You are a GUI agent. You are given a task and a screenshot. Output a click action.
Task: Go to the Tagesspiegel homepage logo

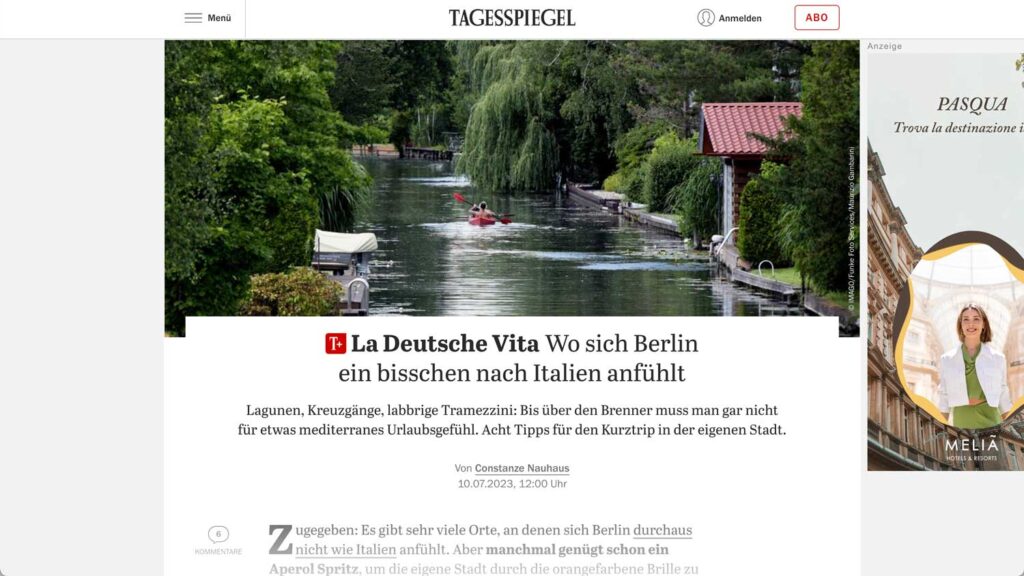pyautogui.click(x=511, y=18)
